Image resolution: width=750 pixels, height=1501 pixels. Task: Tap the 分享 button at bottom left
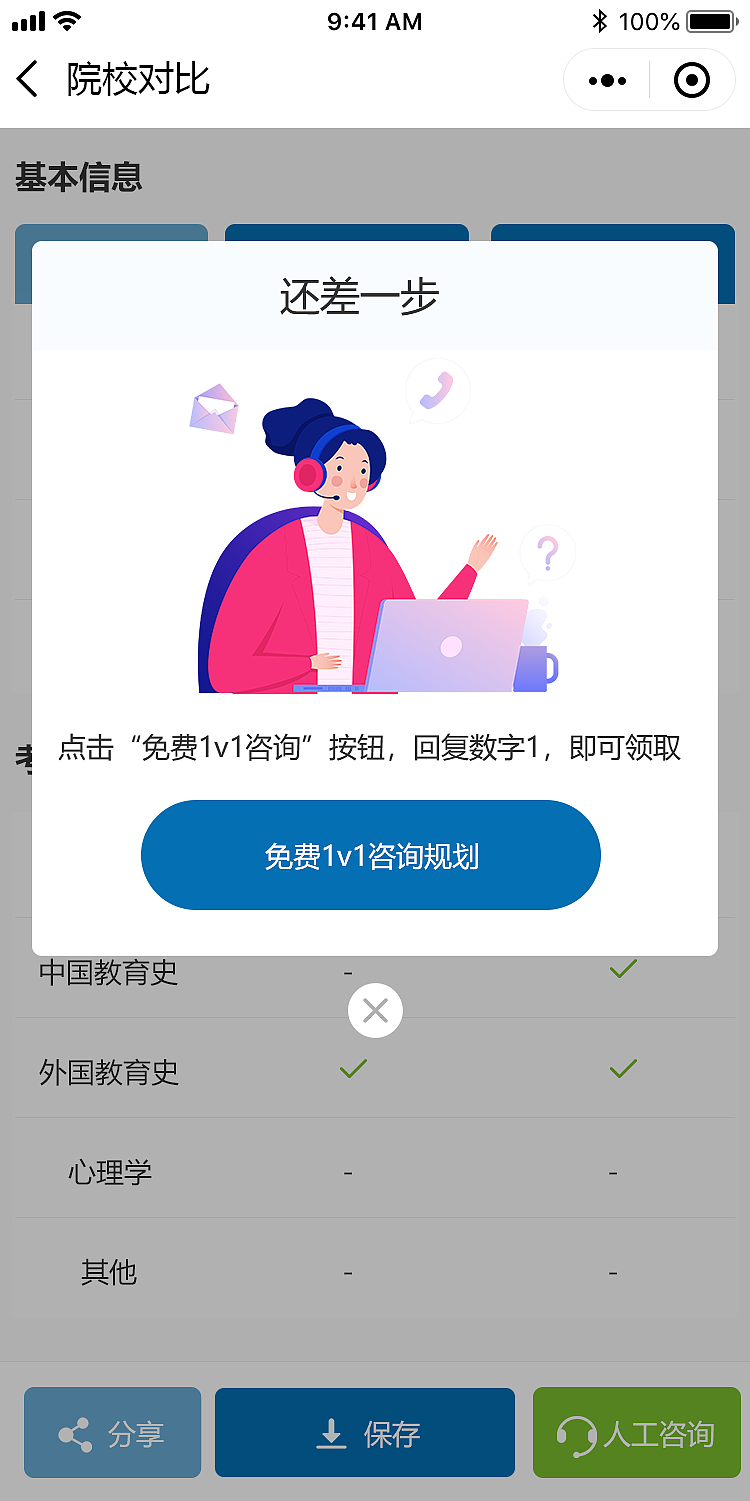point(112,1432)
